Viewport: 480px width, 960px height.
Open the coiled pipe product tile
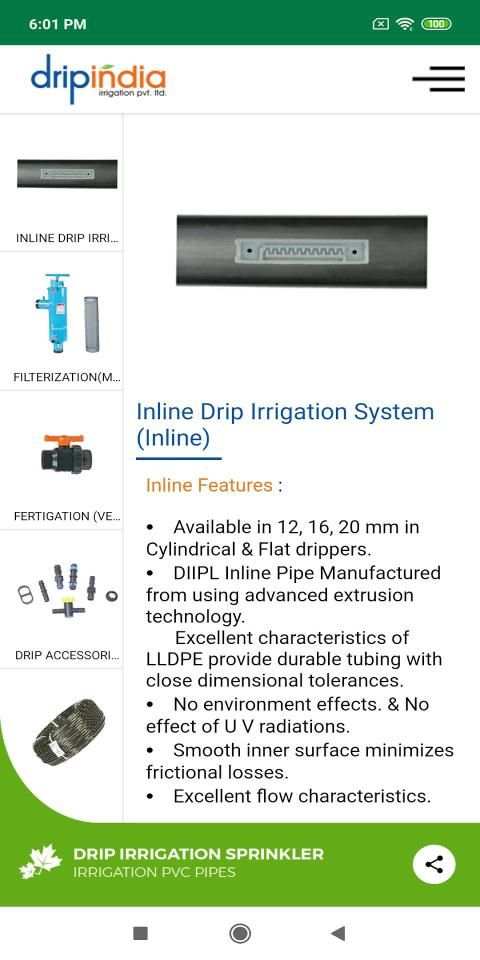69,732
